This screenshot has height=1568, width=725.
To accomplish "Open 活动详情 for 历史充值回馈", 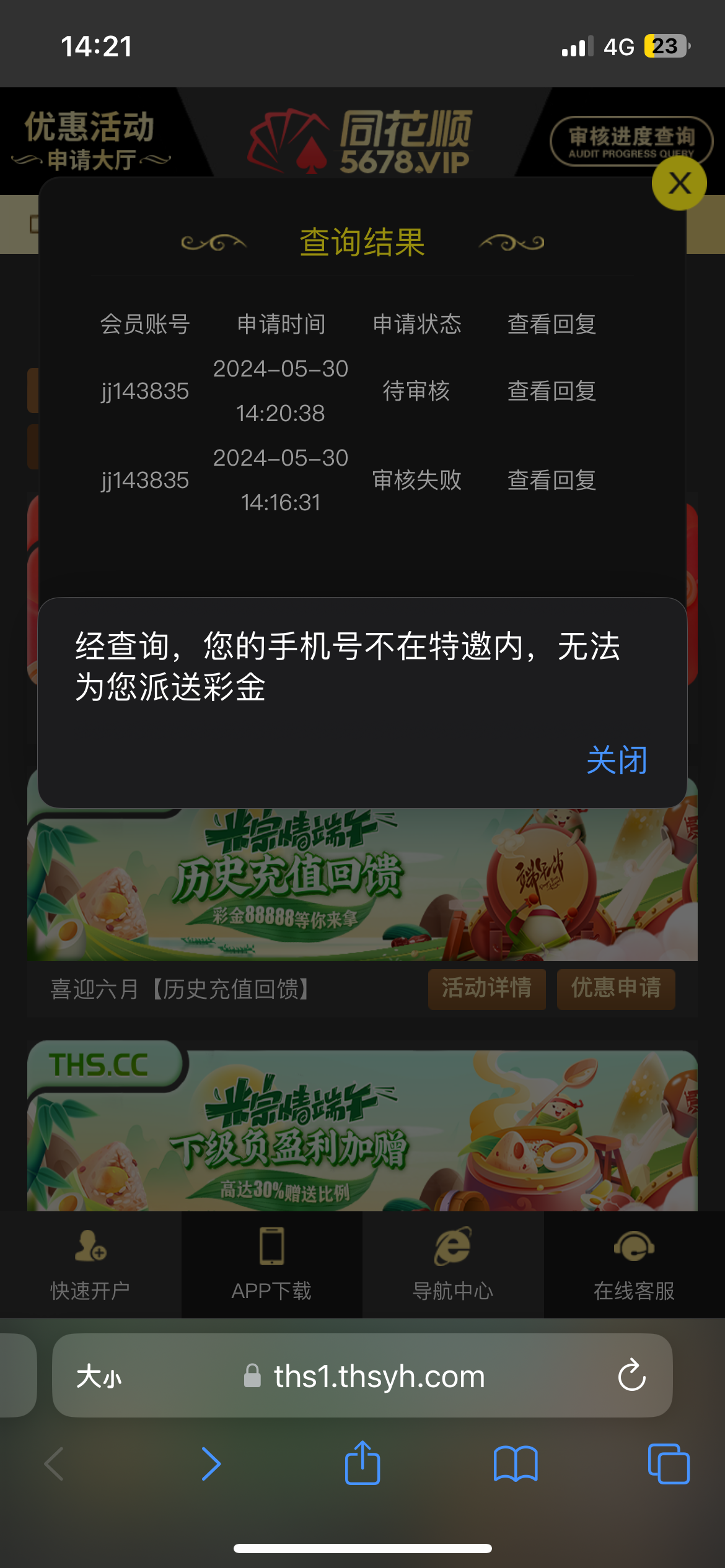I will coord(486,988).
